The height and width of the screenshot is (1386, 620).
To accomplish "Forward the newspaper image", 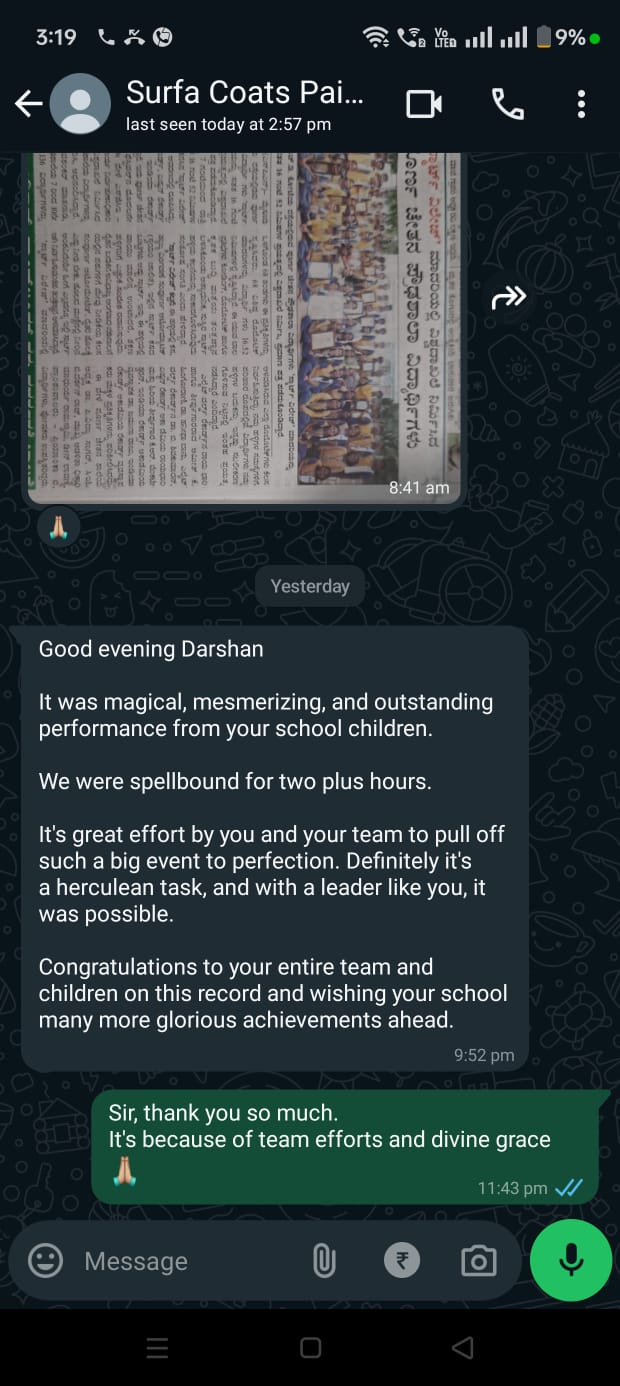I will click(509, 297).
